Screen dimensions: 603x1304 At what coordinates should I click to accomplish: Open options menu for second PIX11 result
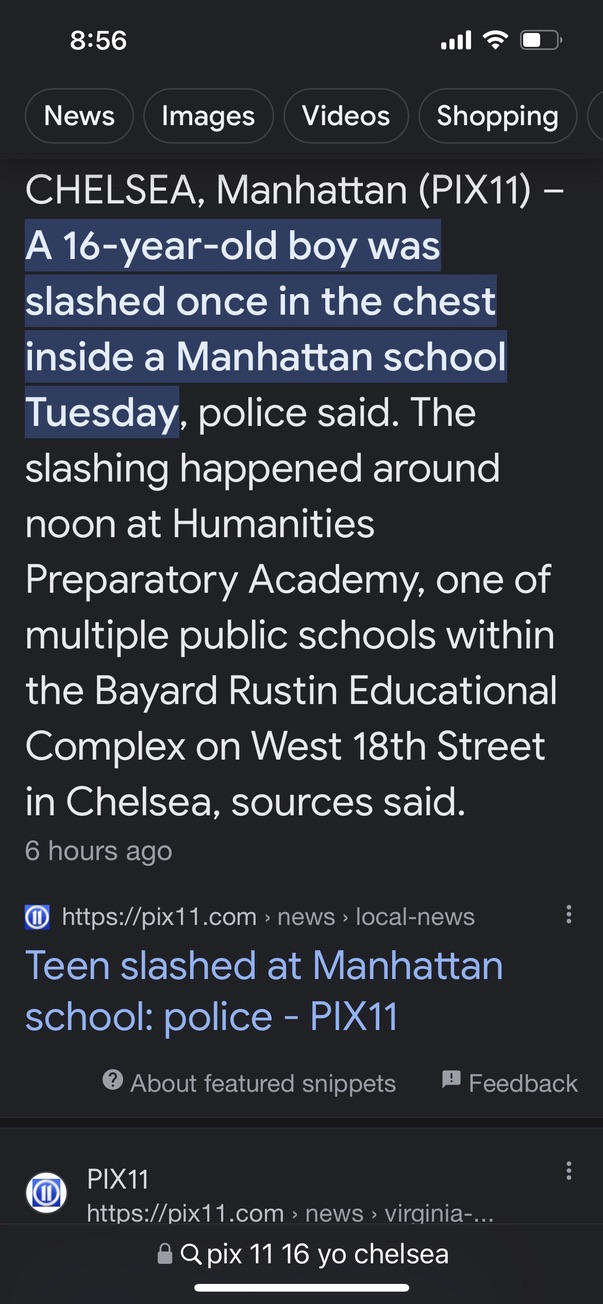pyautogui.click(x=568, y=1171)
